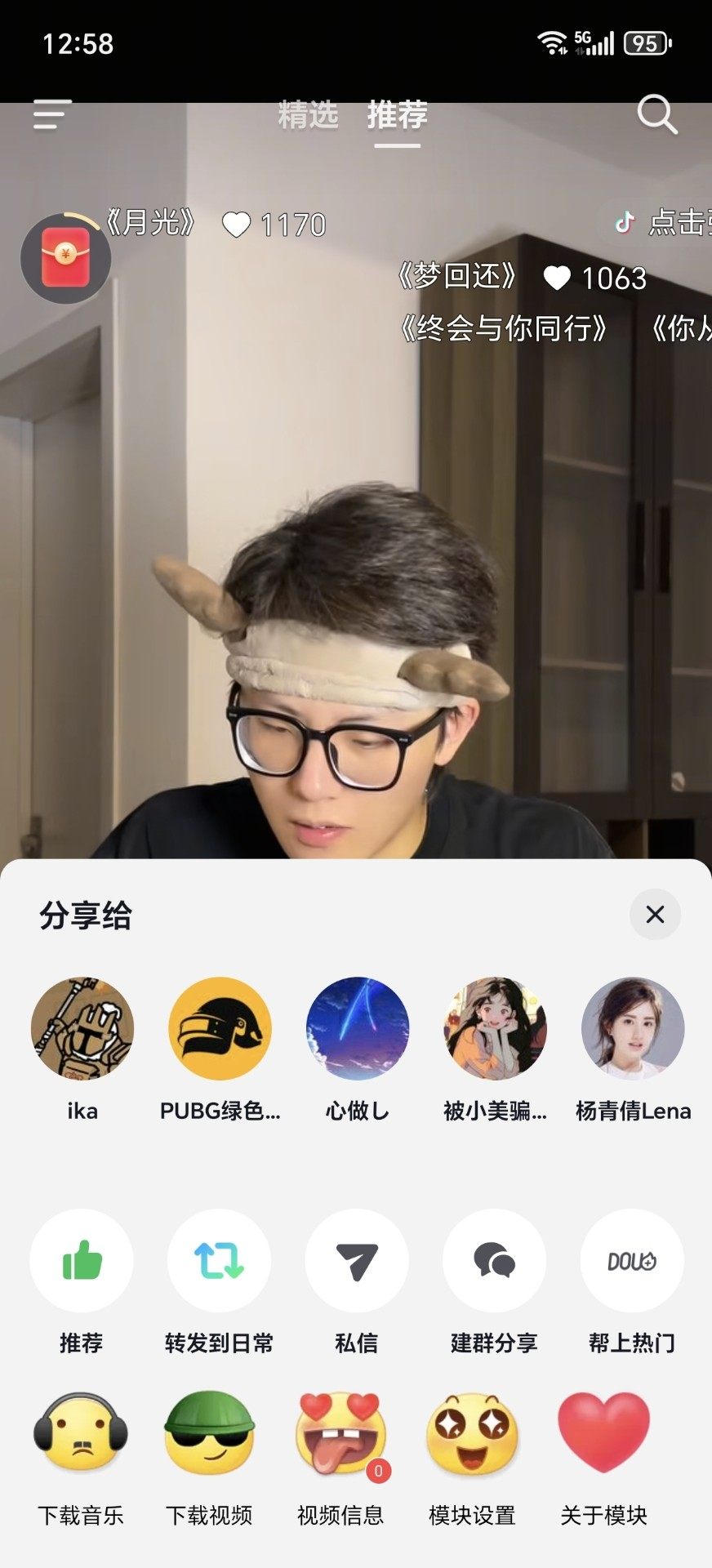Open 视频信息 video info
Screen dimensions: 712x1568
click(x=340, y=1434)
